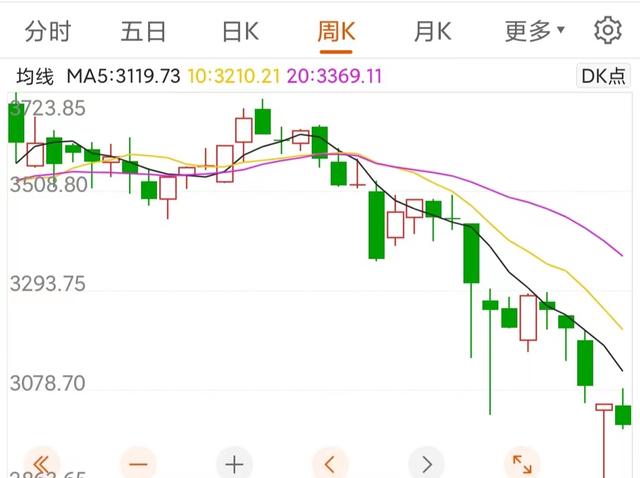Move chart to the next candle
Viewport: 640px width, 478px height.
click(426, 464)
